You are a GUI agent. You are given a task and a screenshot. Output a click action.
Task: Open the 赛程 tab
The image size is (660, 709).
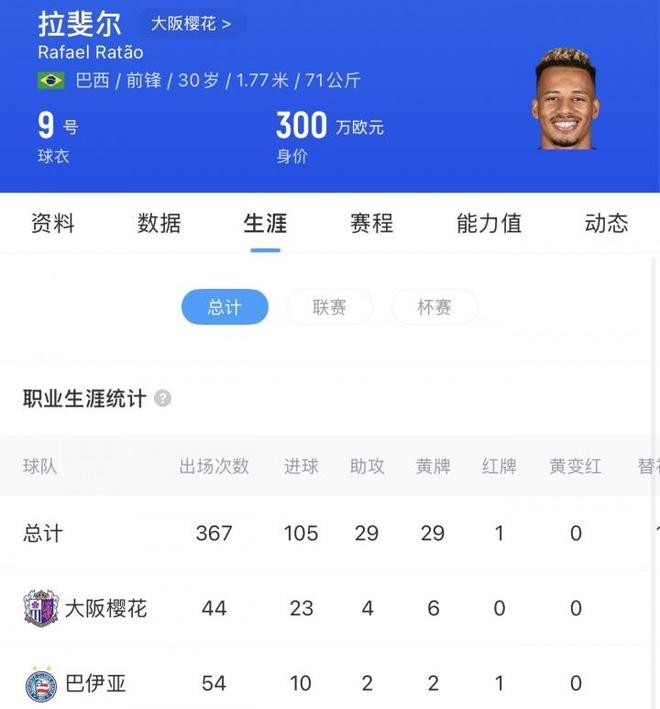point(371,223)
